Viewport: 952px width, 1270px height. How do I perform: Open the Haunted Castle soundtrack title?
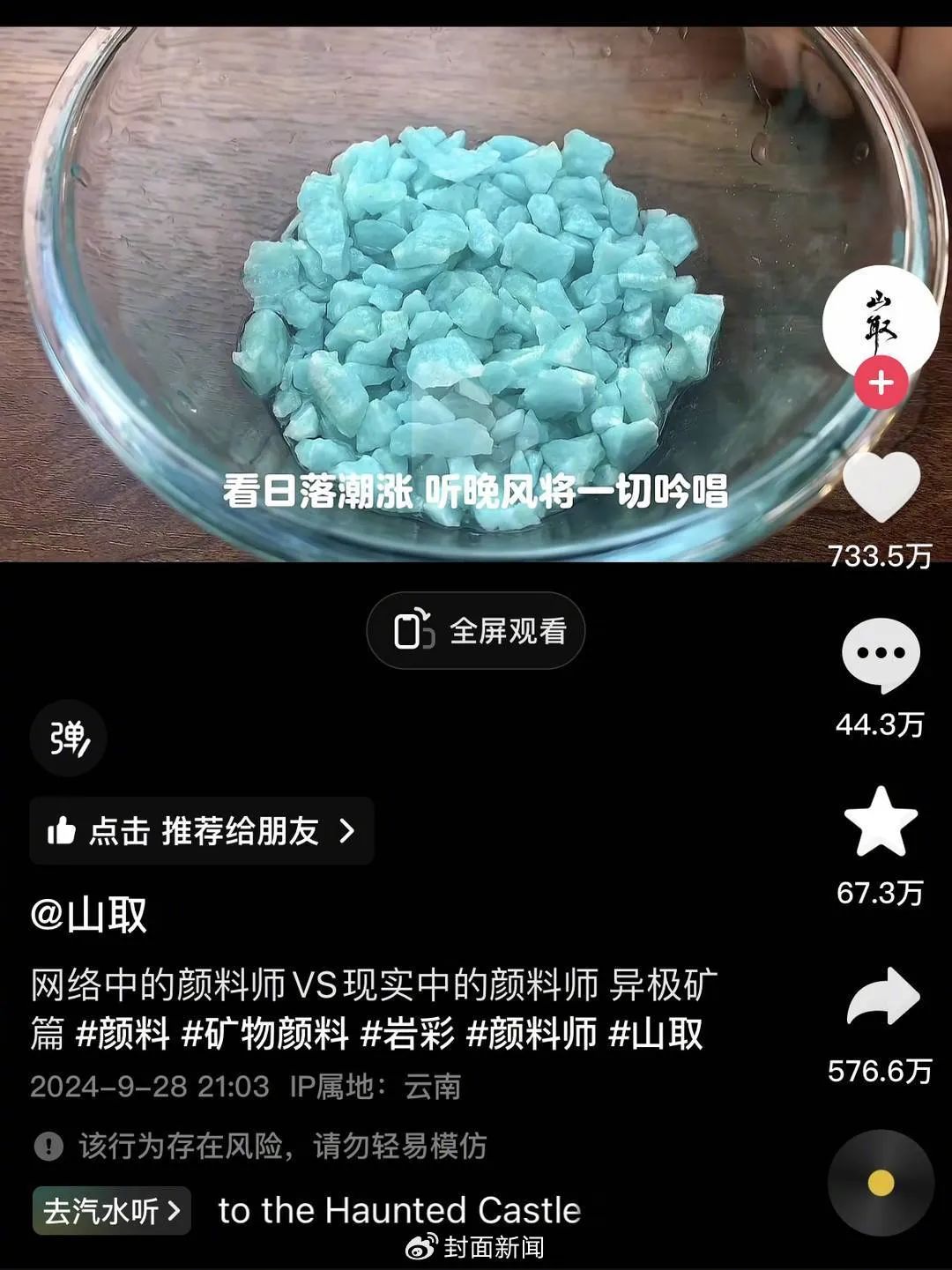click(399, 1211)
